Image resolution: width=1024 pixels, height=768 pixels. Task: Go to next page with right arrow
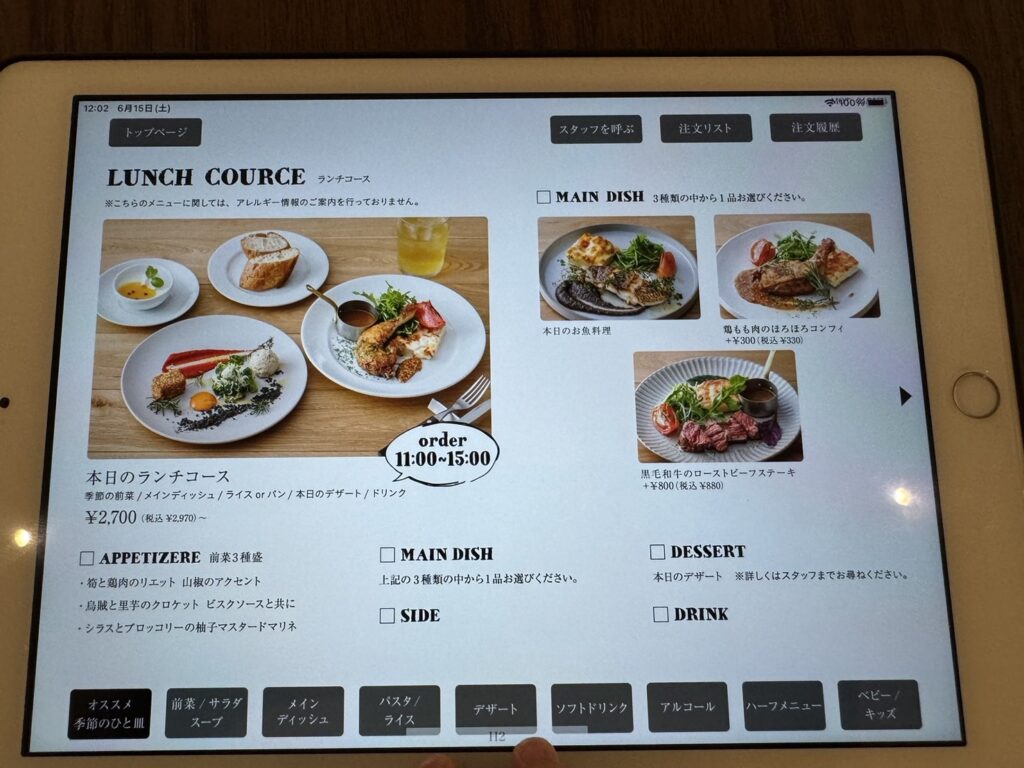905,396
